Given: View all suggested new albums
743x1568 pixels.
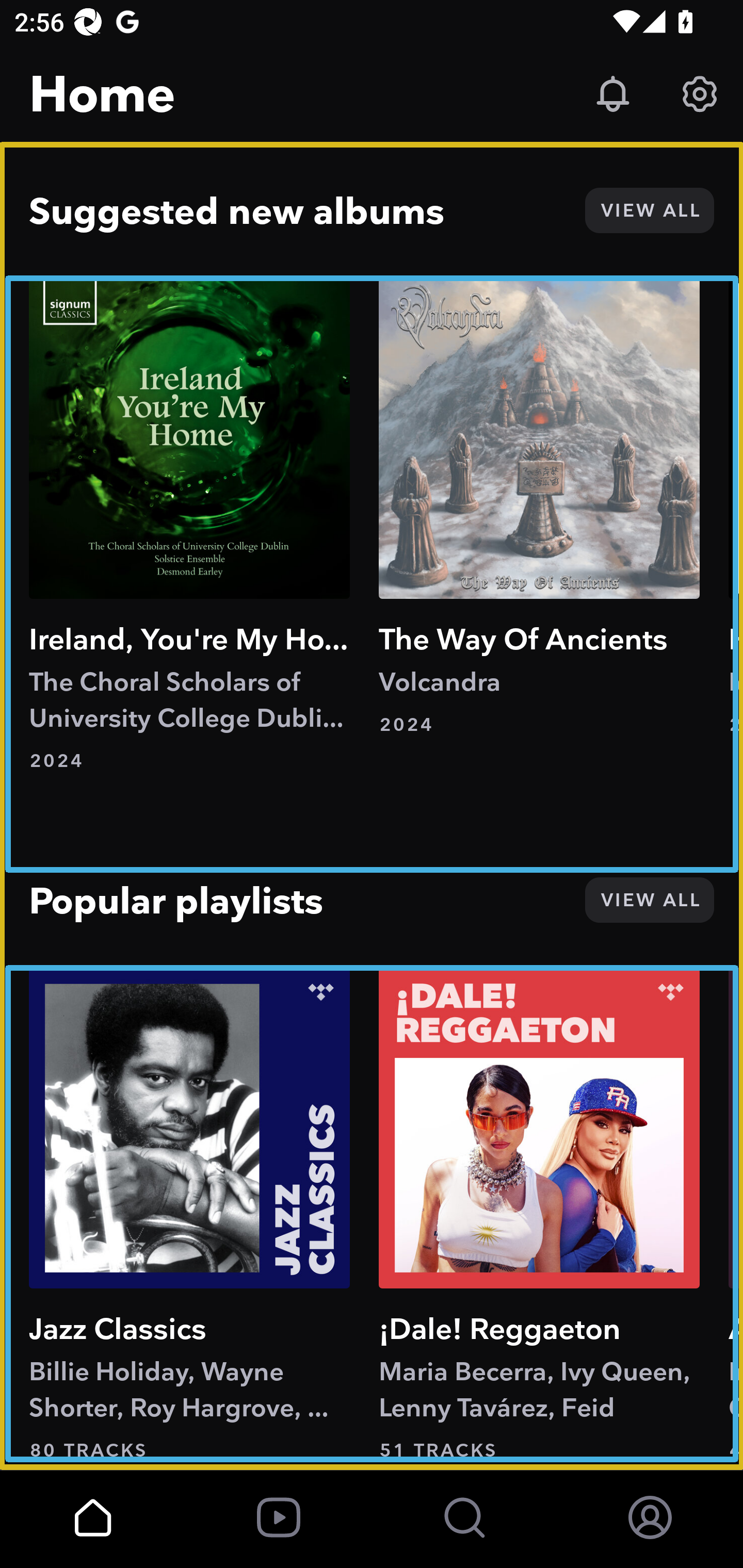Looking at the screenshot, I should click(649, 210).
